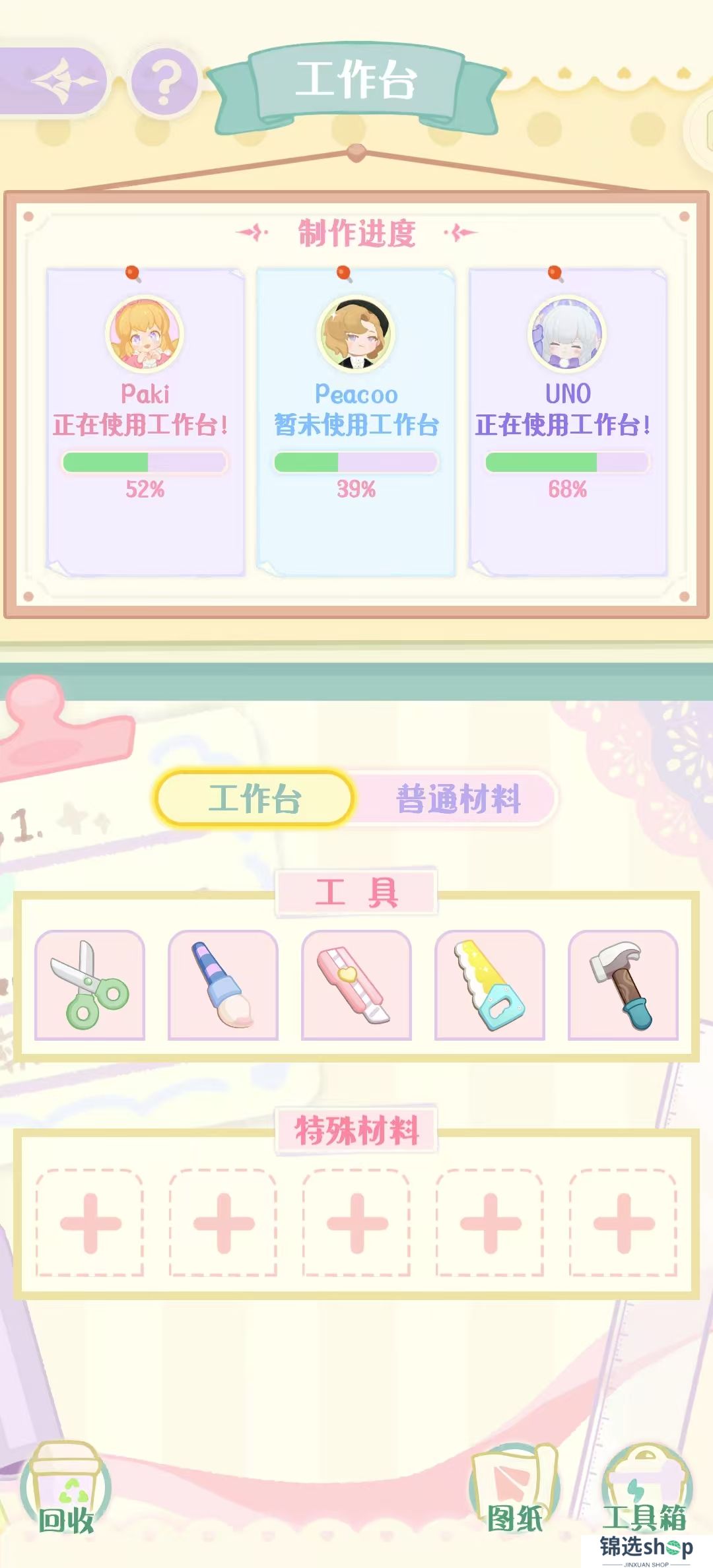Select the saw tool
Viewport: 713px width, 1568px height.
(x=490, y=985)
